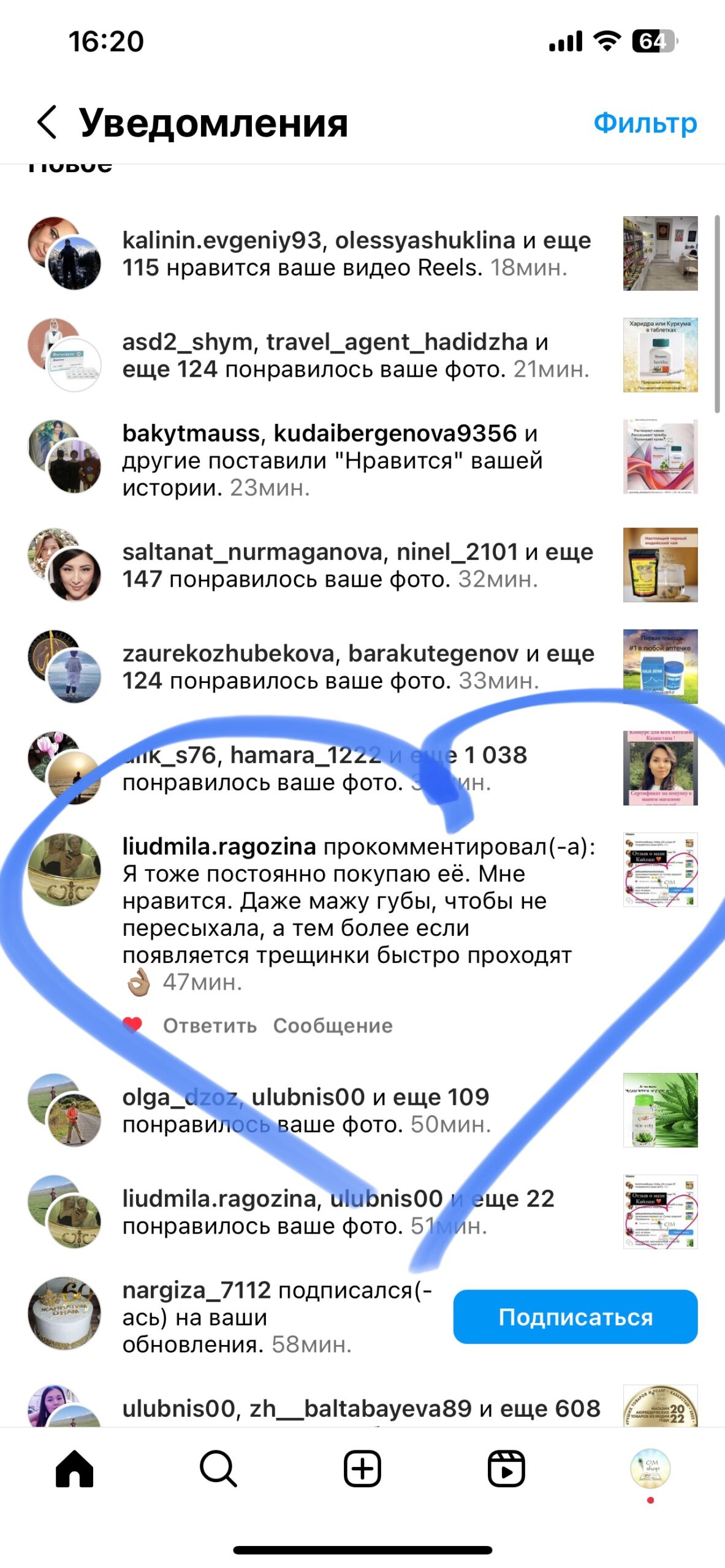Open the OM shop profile tab
This screenshot has height=1568, width=725.
click(x=650, y=1468)
